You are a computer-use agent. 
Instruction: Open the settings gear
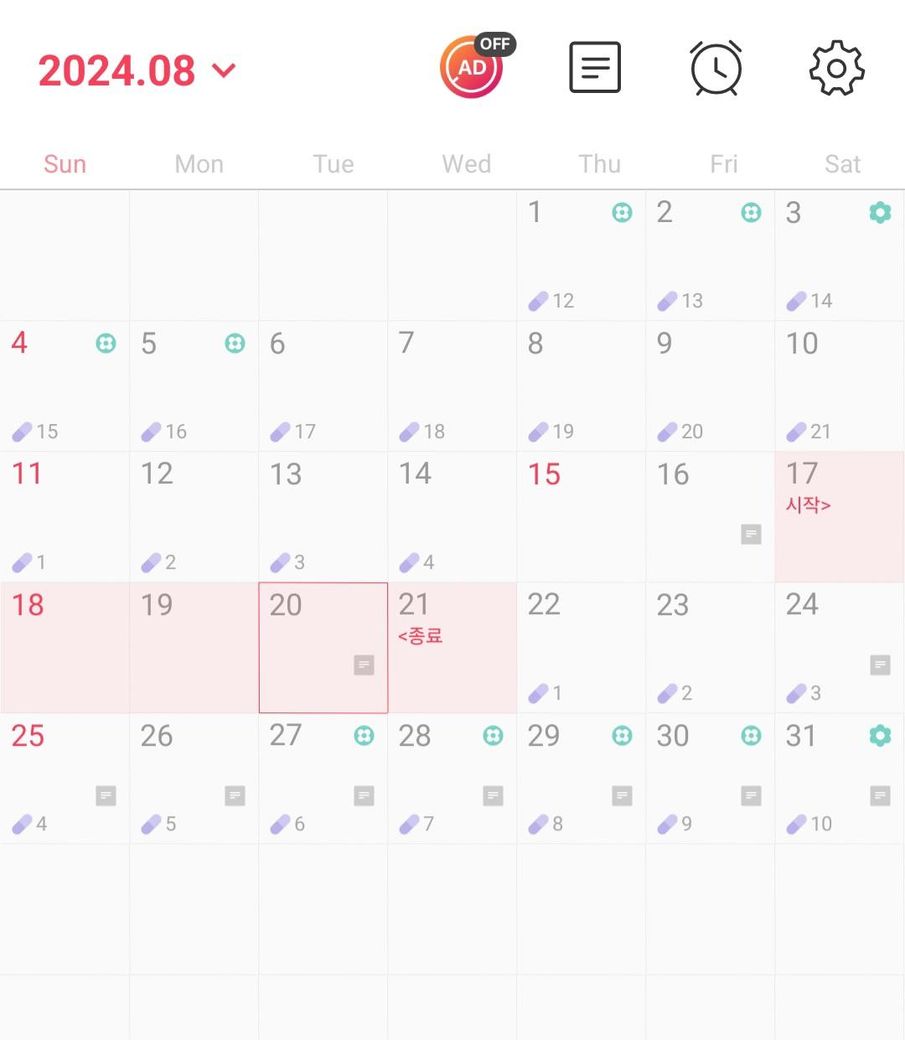click(836, 68)
